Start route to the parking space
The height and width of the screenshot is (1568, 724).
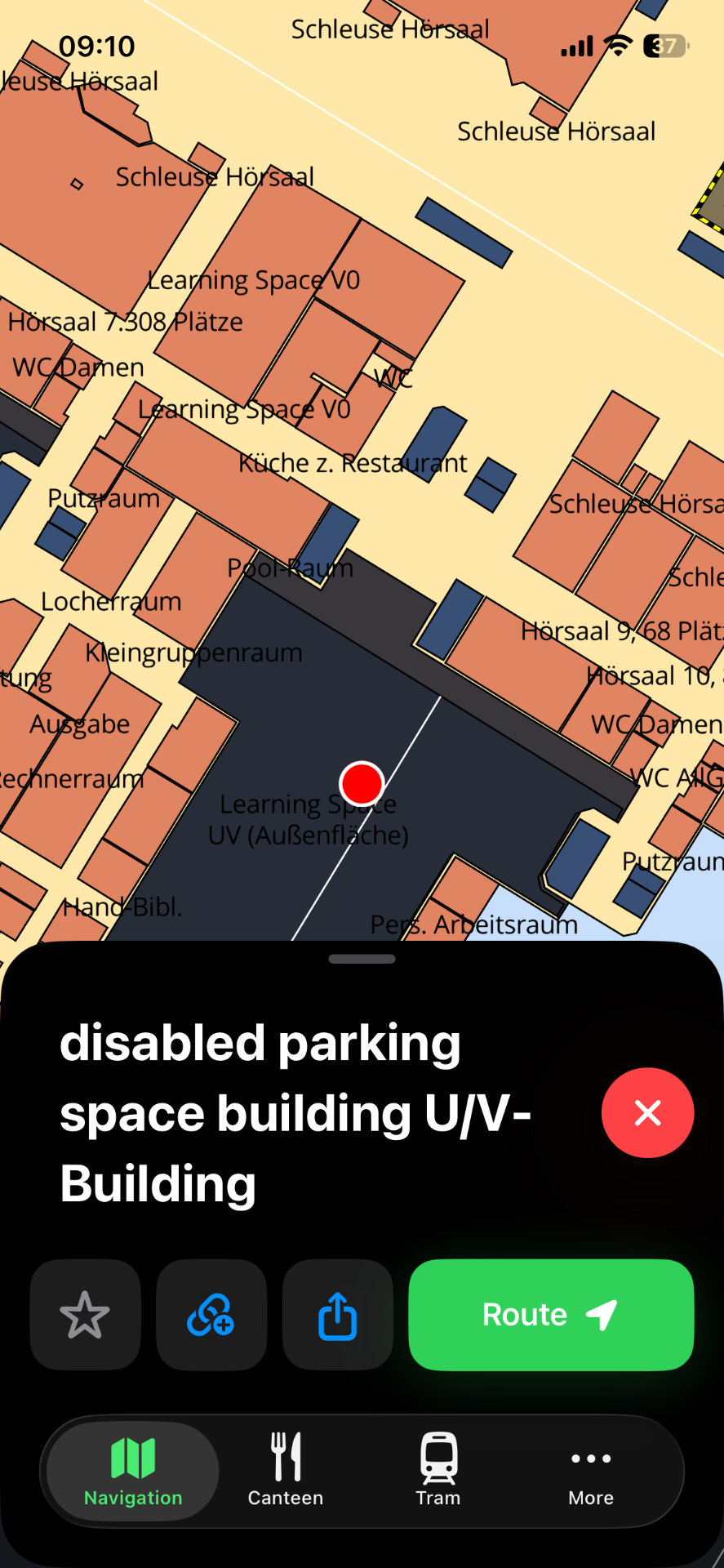click(x=551, y=1315)
